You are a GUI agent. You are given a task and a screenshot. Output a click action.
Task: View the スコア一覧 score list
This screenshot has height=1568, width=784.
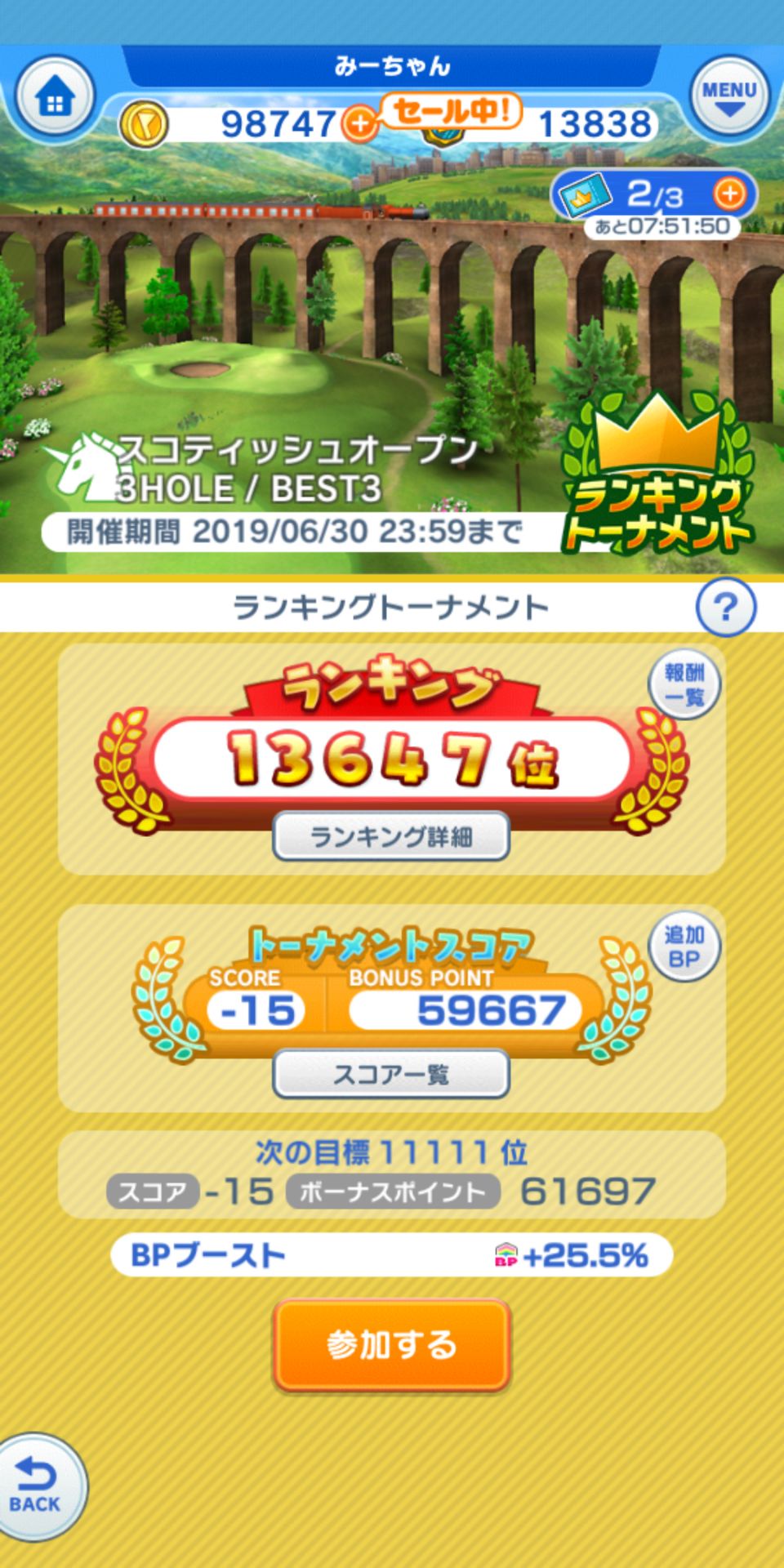click(391, 1074)
